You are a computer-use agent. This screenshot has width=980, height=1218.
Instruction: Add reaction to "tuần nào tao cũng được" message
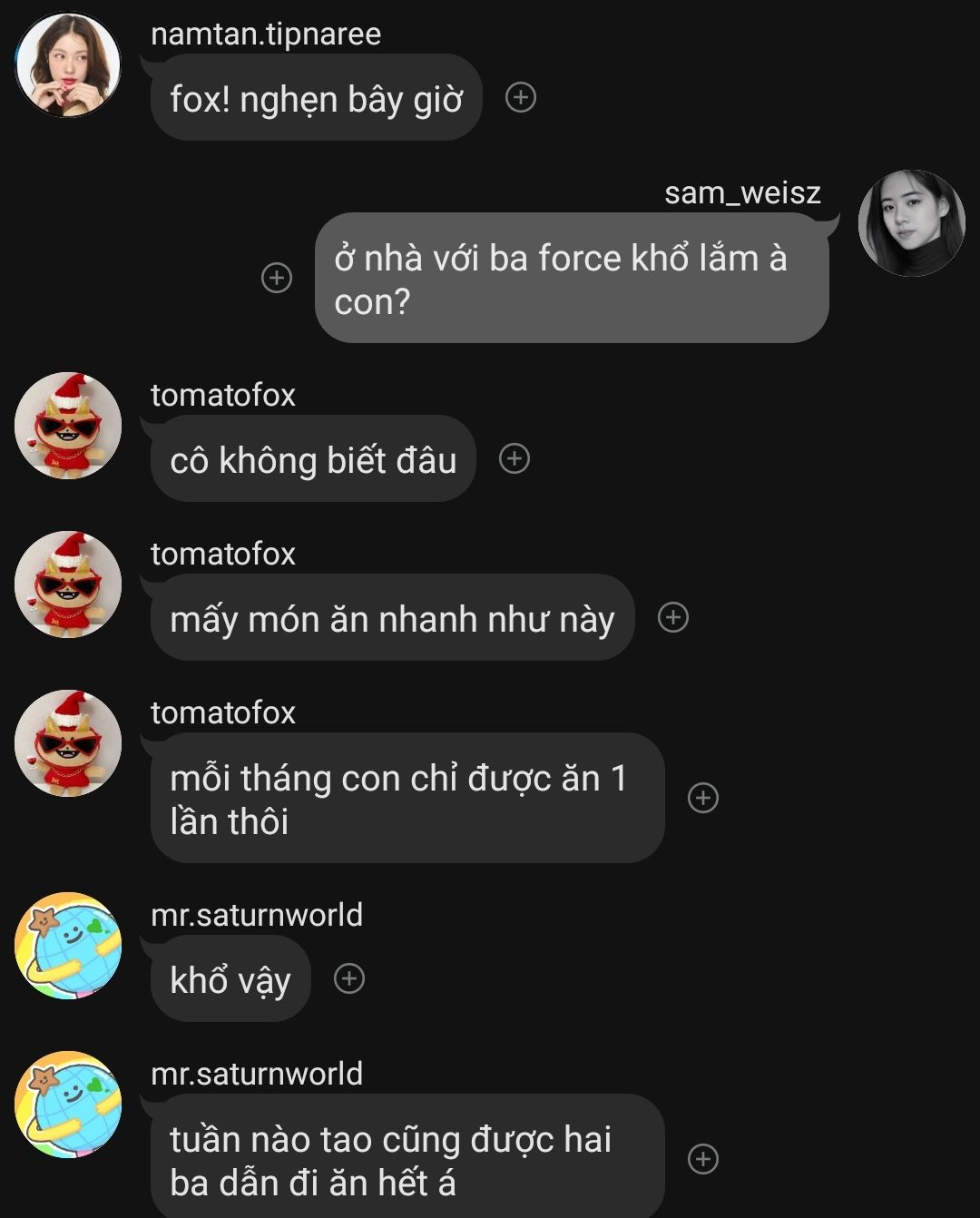pos(703,1159)
